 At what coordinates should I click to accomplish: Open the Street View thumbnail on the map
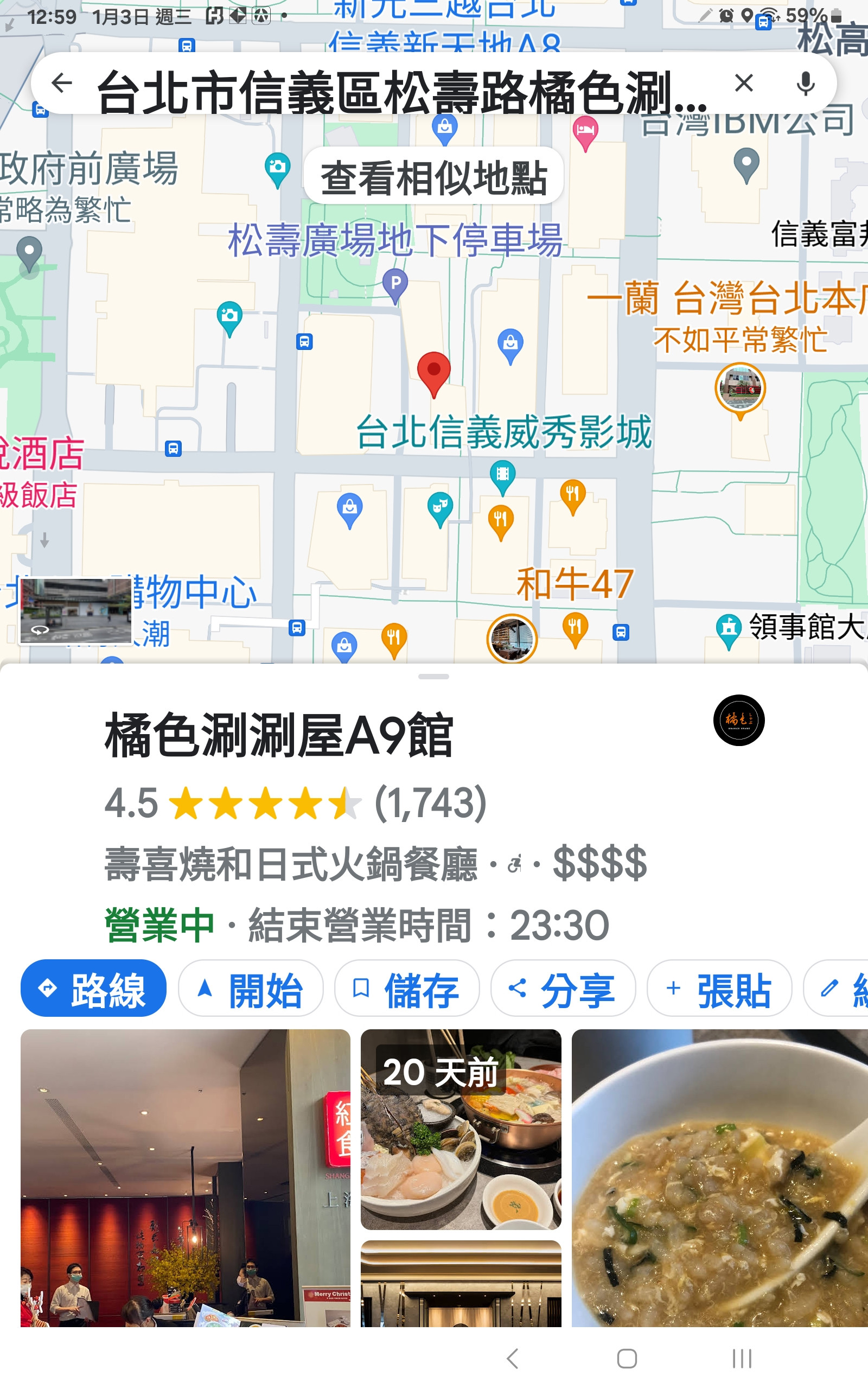click(x=75, y=611)
